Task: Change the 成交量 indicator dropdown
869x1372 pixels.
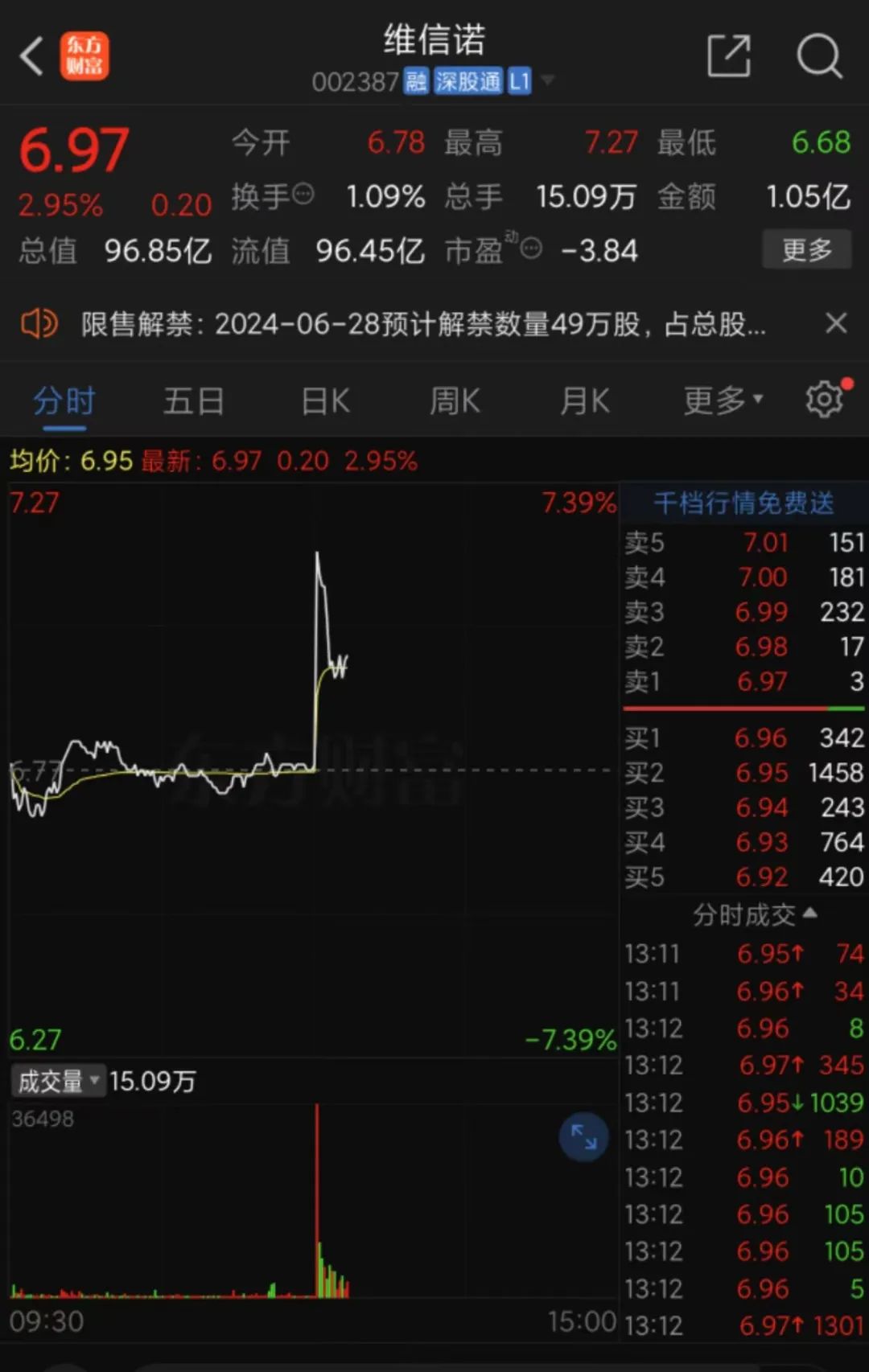Action: click(x=58, y=1081)
